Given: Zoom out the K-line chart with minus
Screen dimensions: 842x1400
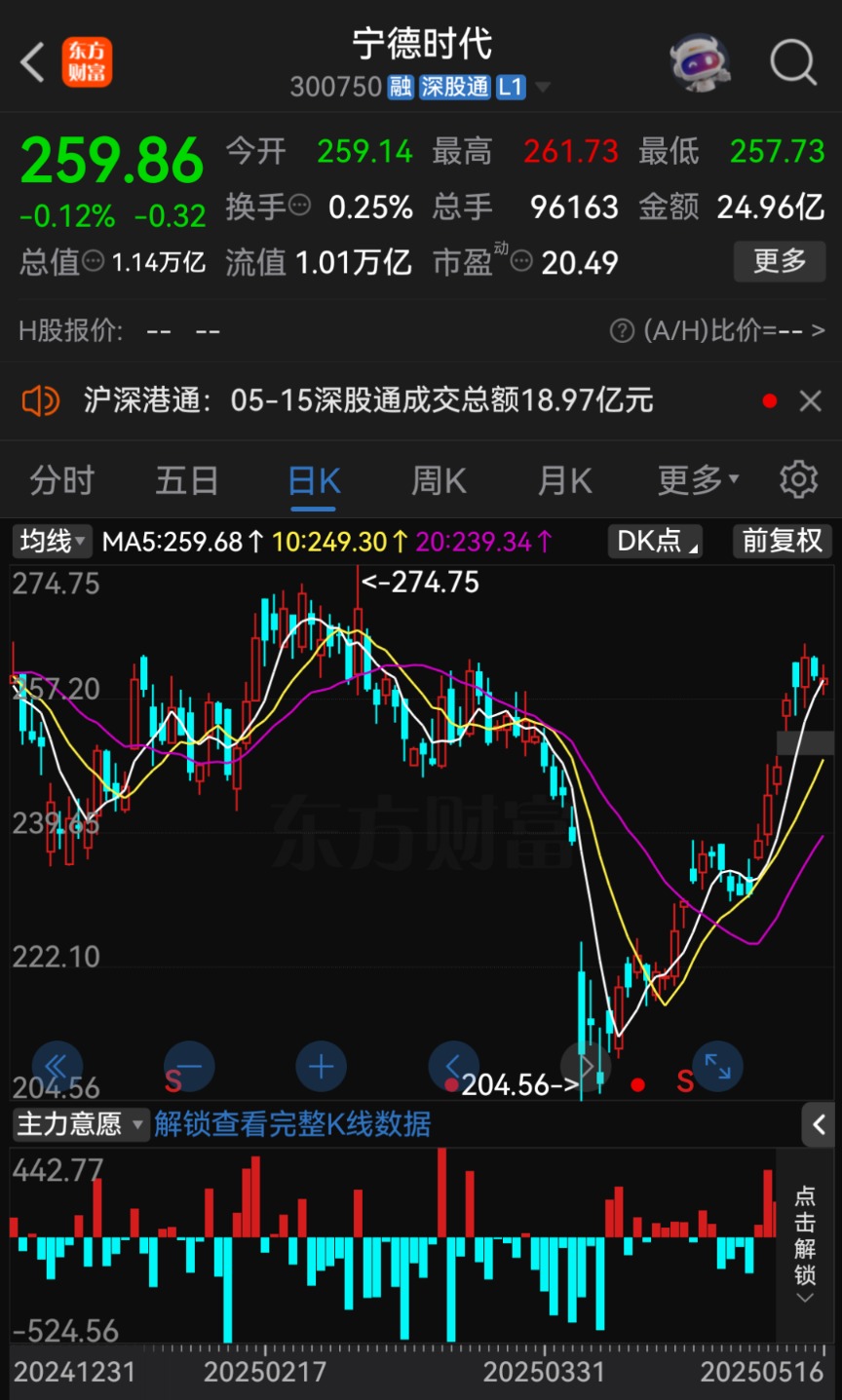Looking at the screenshot, I should [x=188, y=1067].
